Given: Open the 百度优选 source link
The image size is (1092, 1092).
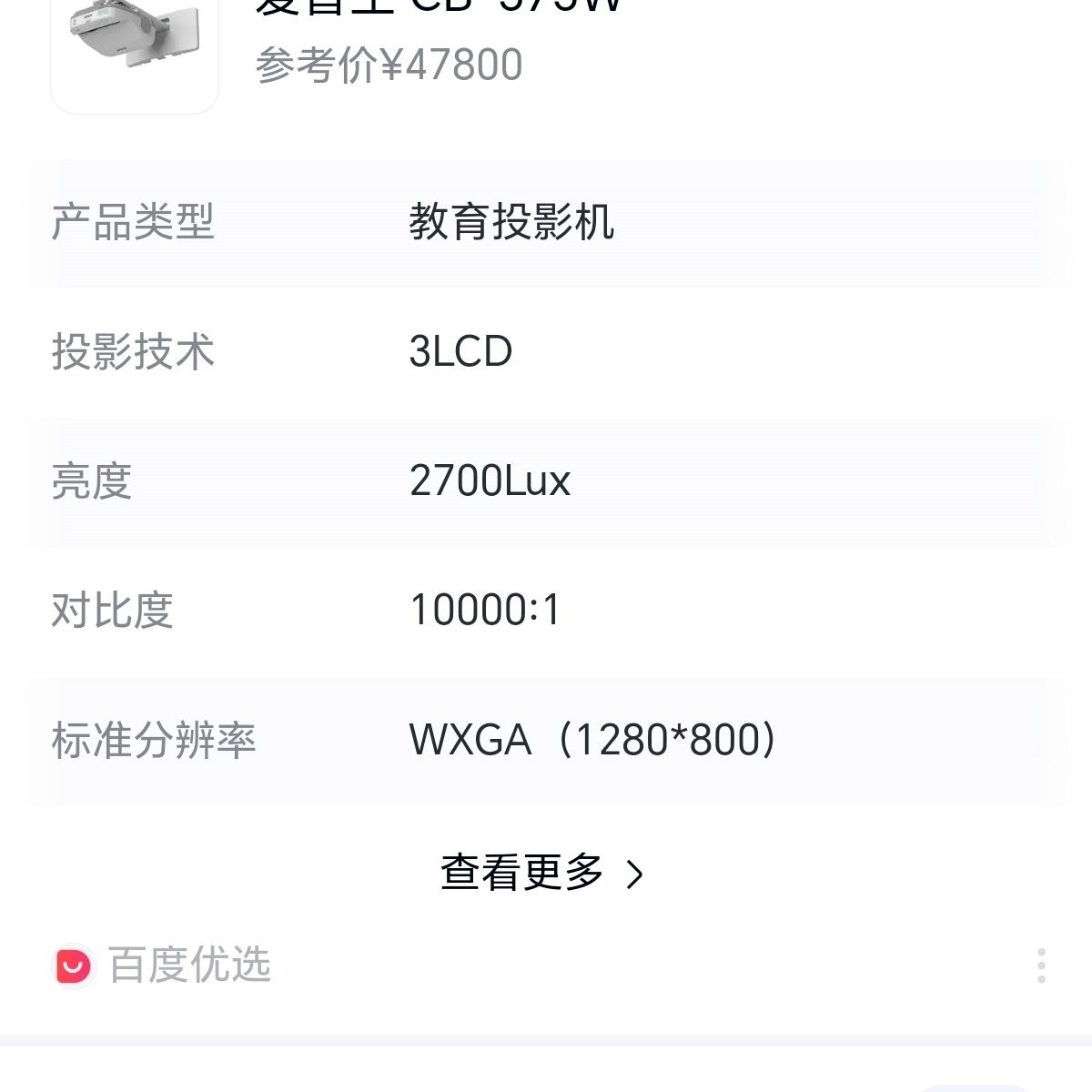Looking at the screenshot, I should click(x=162, y=966).
